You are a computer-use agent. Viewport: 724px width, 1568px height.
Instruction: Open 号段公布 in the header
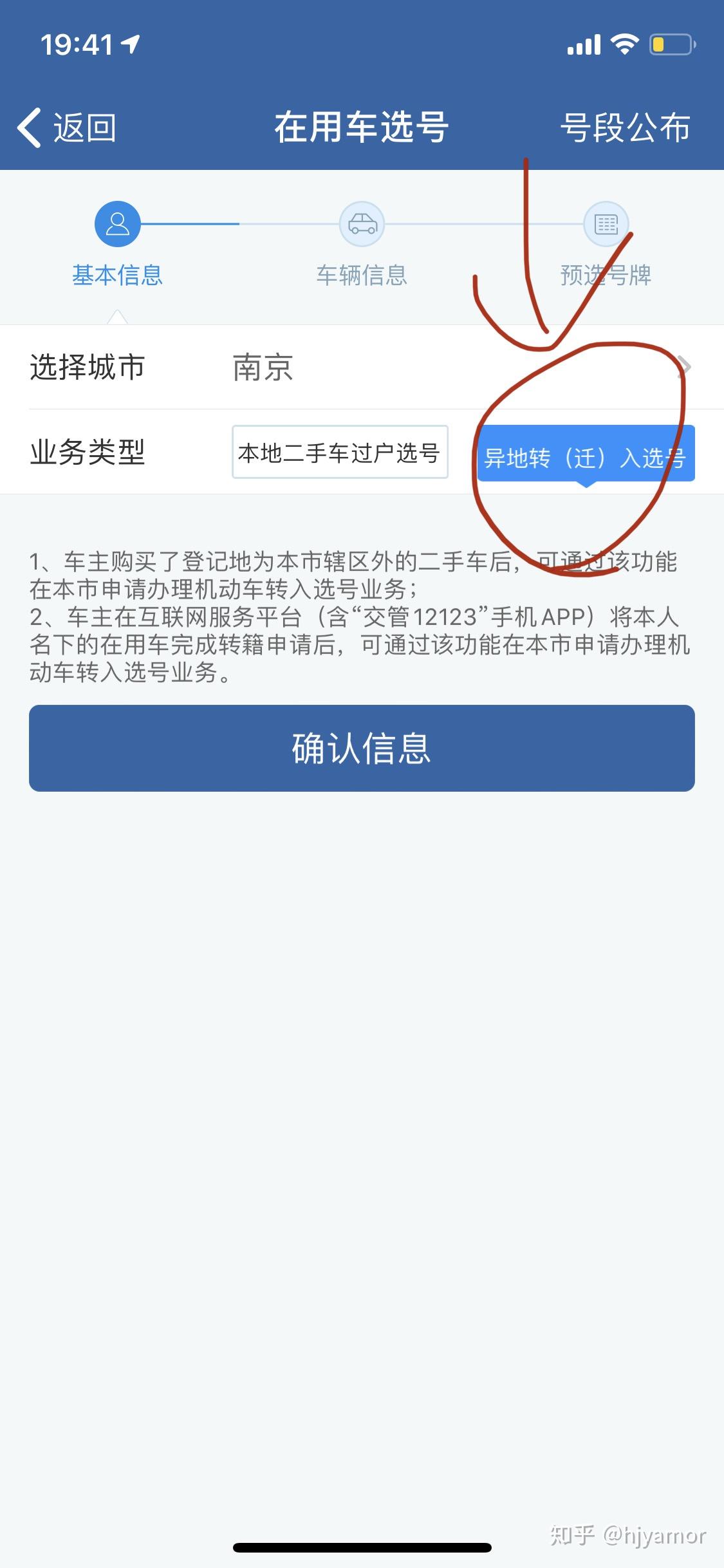pos(625,127)
